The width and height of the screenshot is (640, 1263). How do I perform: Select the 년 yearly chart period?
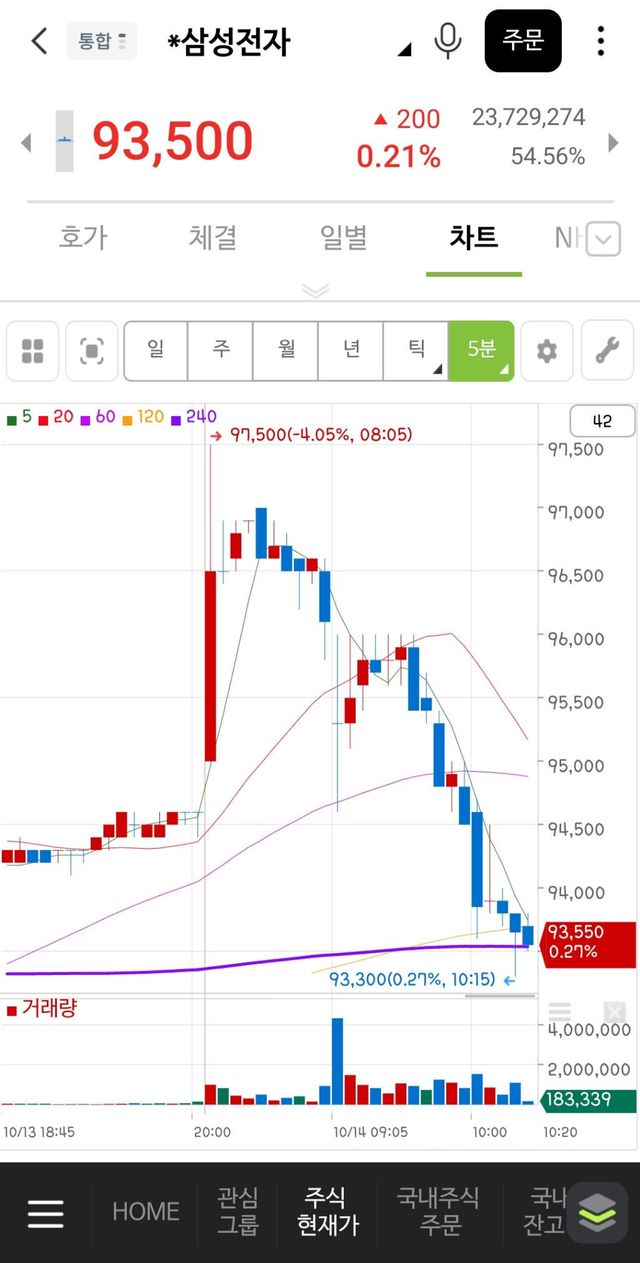pyautogui.click(x=351, y=350)
